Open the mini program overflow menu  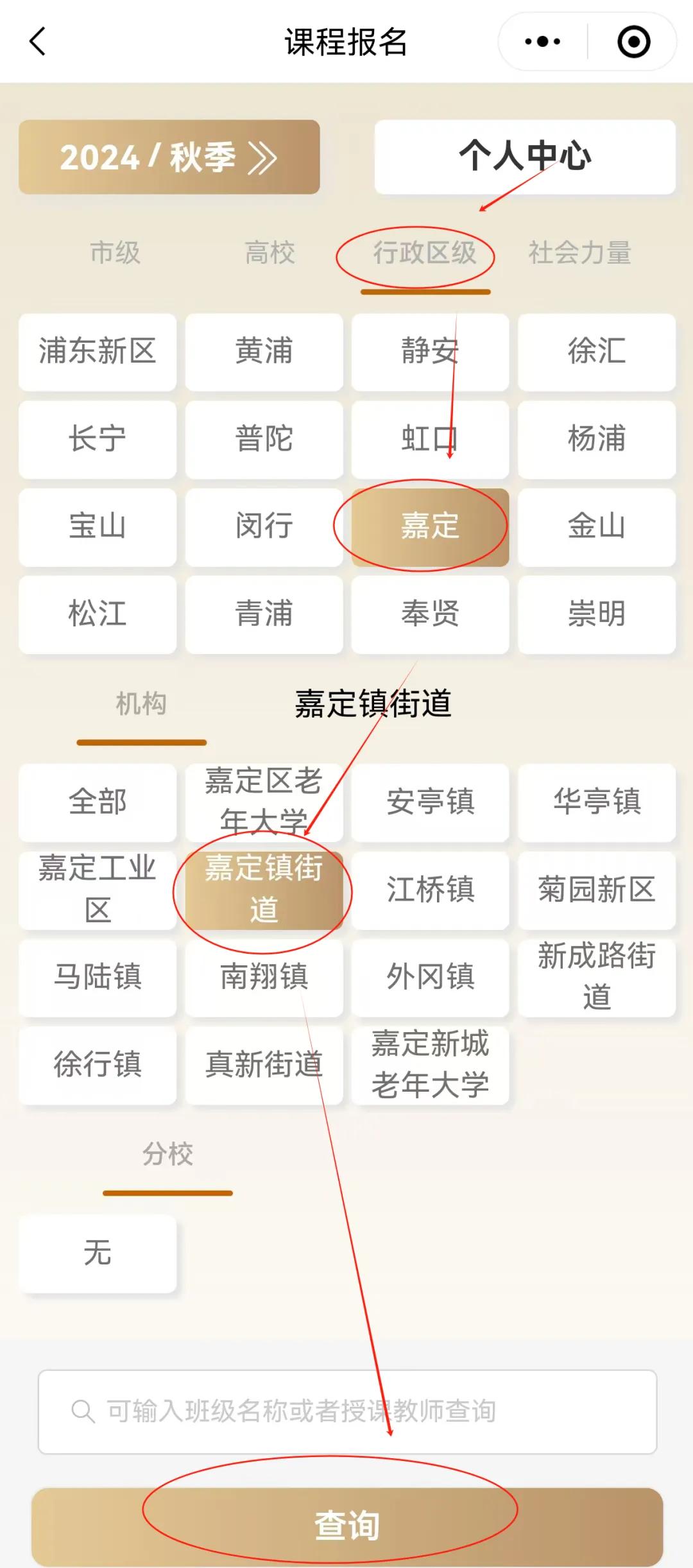pyautogui.click(x=542, y=42)
